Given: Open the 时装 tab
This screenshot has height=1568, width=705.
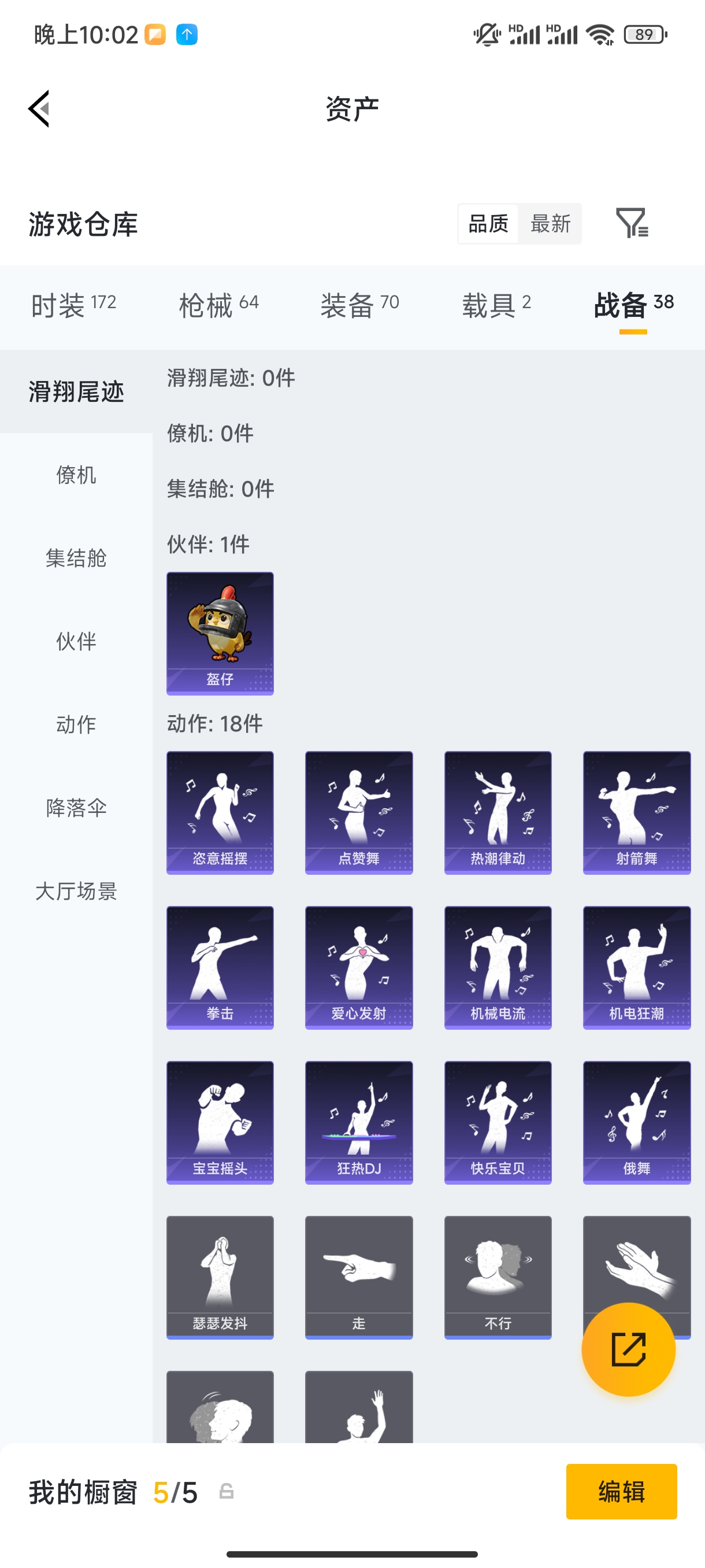Looking at the screenshot, I should click(73, 303).
